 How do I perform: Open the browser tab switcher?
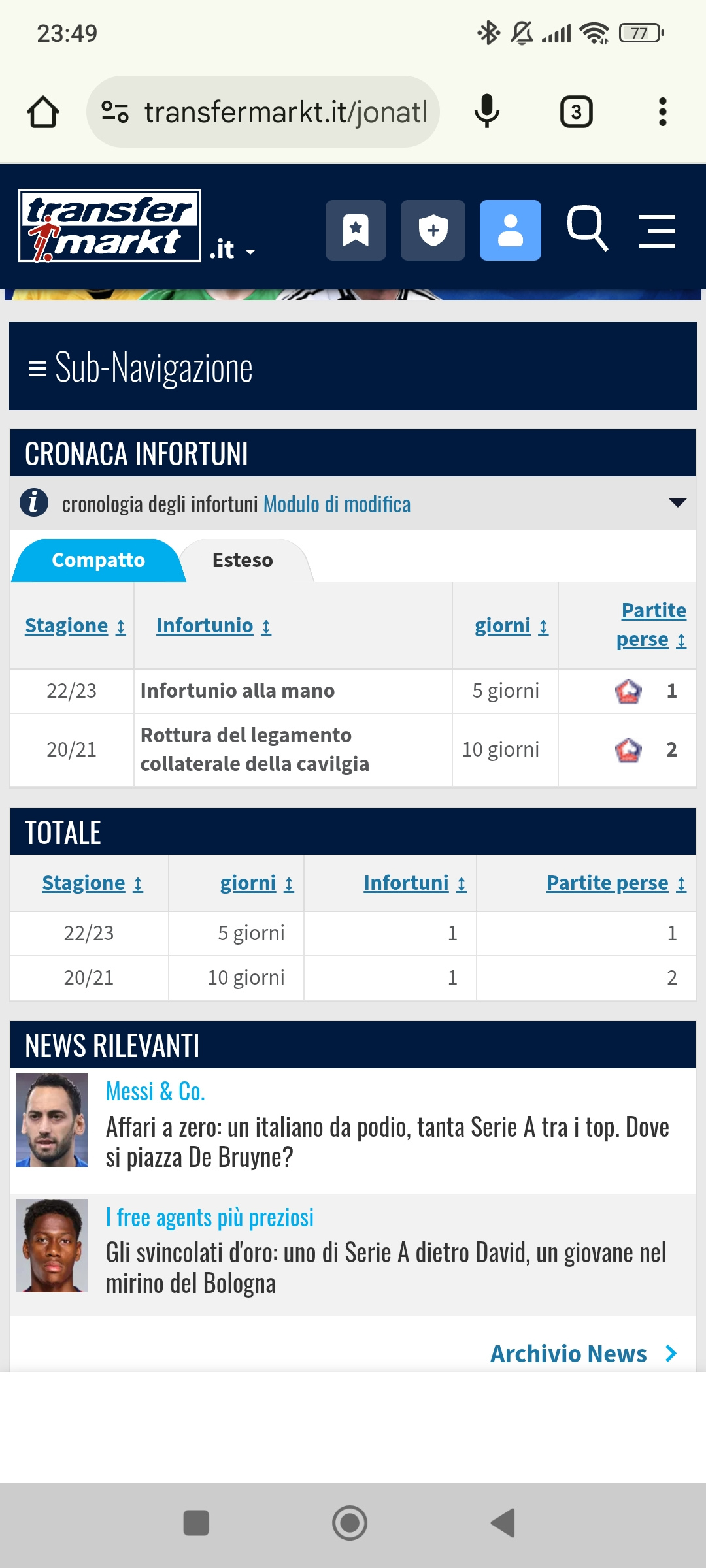(x=576, y=112)
